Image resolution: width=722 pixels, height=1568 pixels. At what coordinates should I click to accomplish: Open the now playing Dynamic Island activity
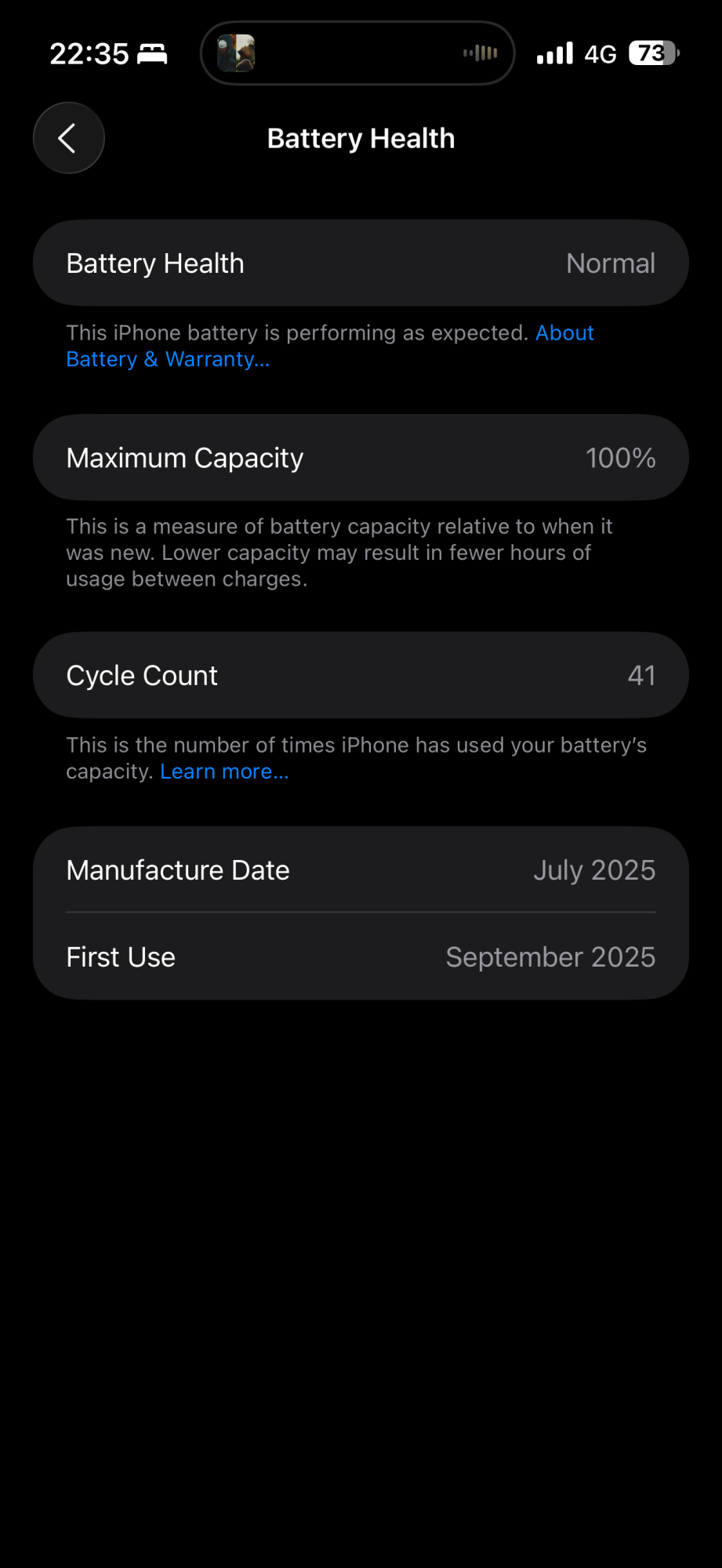coord(357,53)
